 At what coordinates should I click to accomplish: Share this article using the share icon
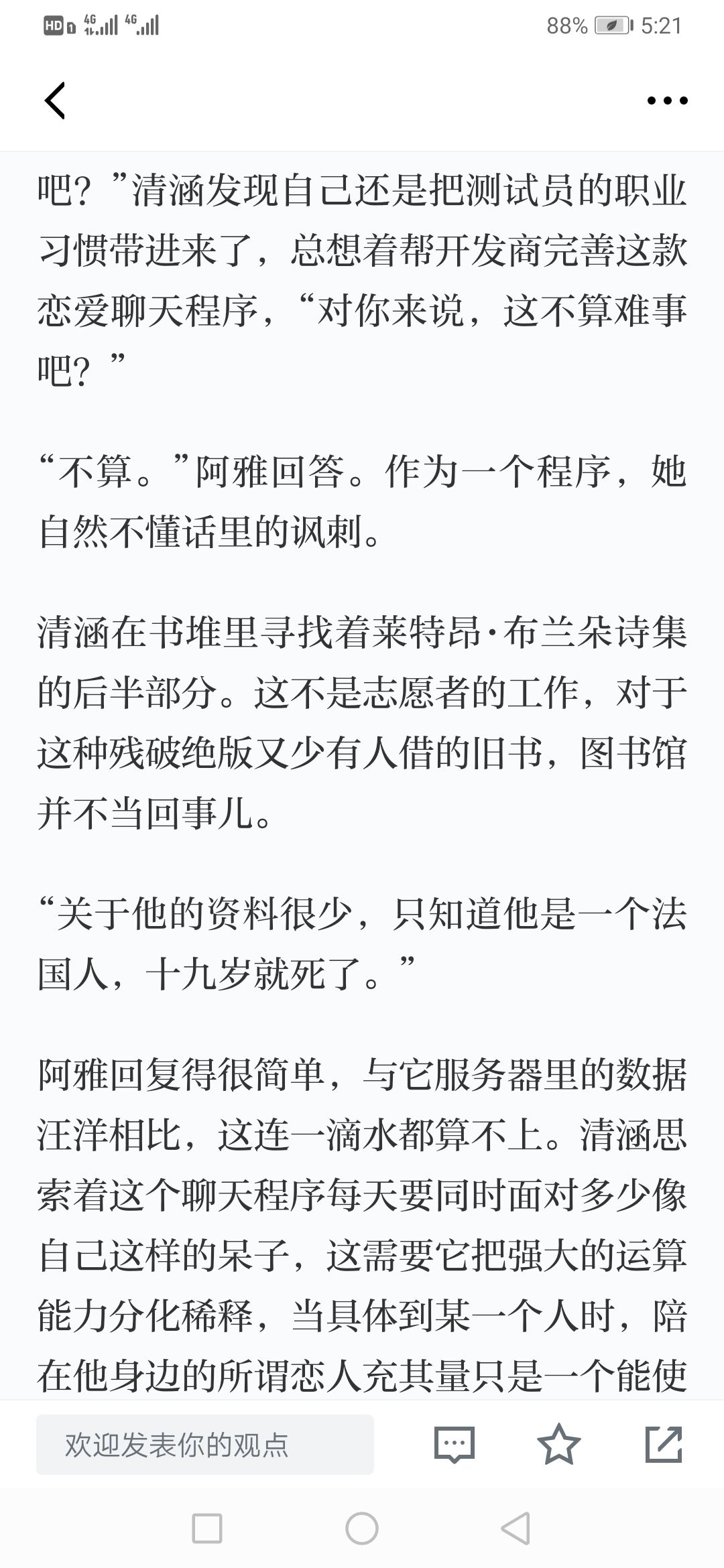tap(664, 1444)
